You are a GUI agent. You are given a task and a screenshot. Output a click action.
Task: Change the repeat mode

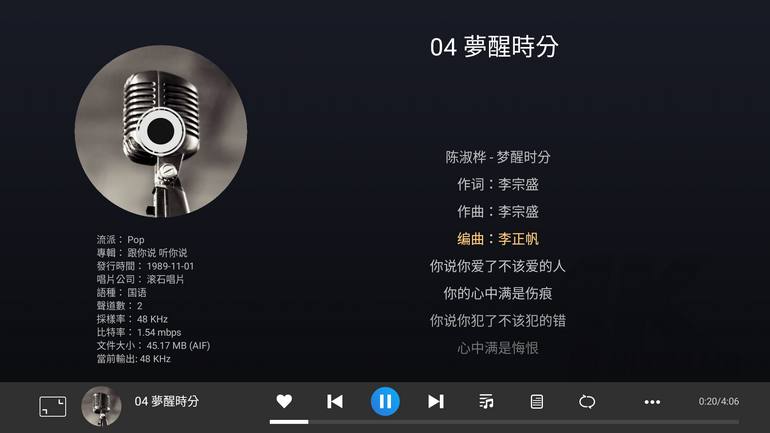587,401
